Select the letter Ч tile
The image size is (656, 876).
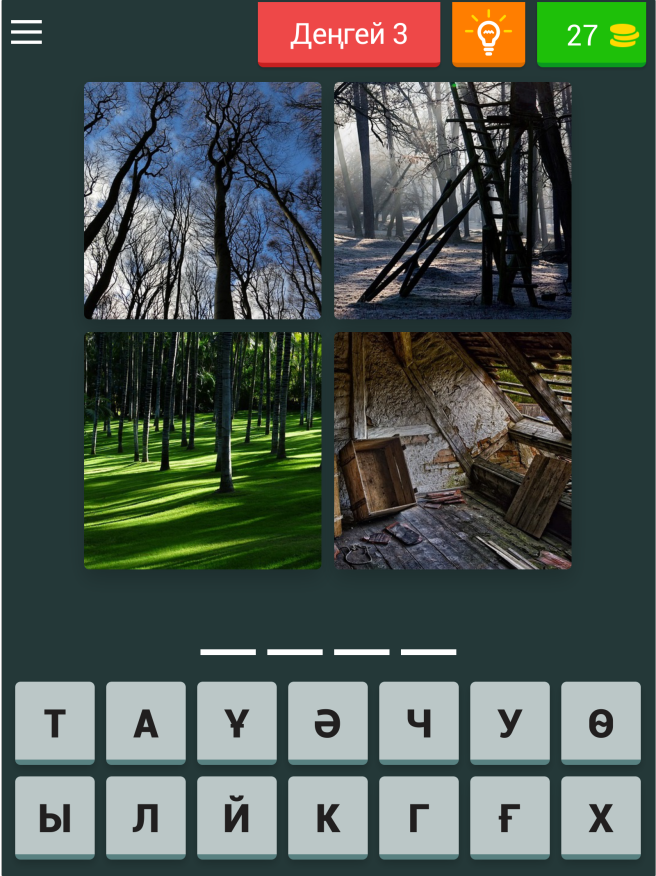pyautogui.click(x=419, y=723)
